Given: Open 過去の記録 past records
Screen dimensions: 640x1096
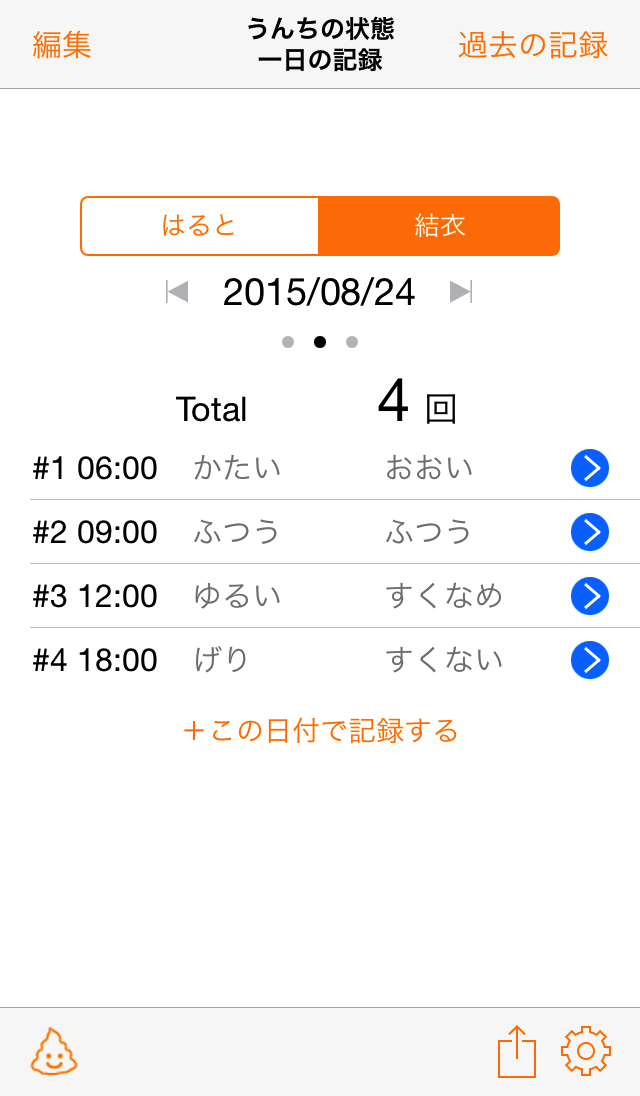Looking at the screenshot, I should tap(532, 45).
